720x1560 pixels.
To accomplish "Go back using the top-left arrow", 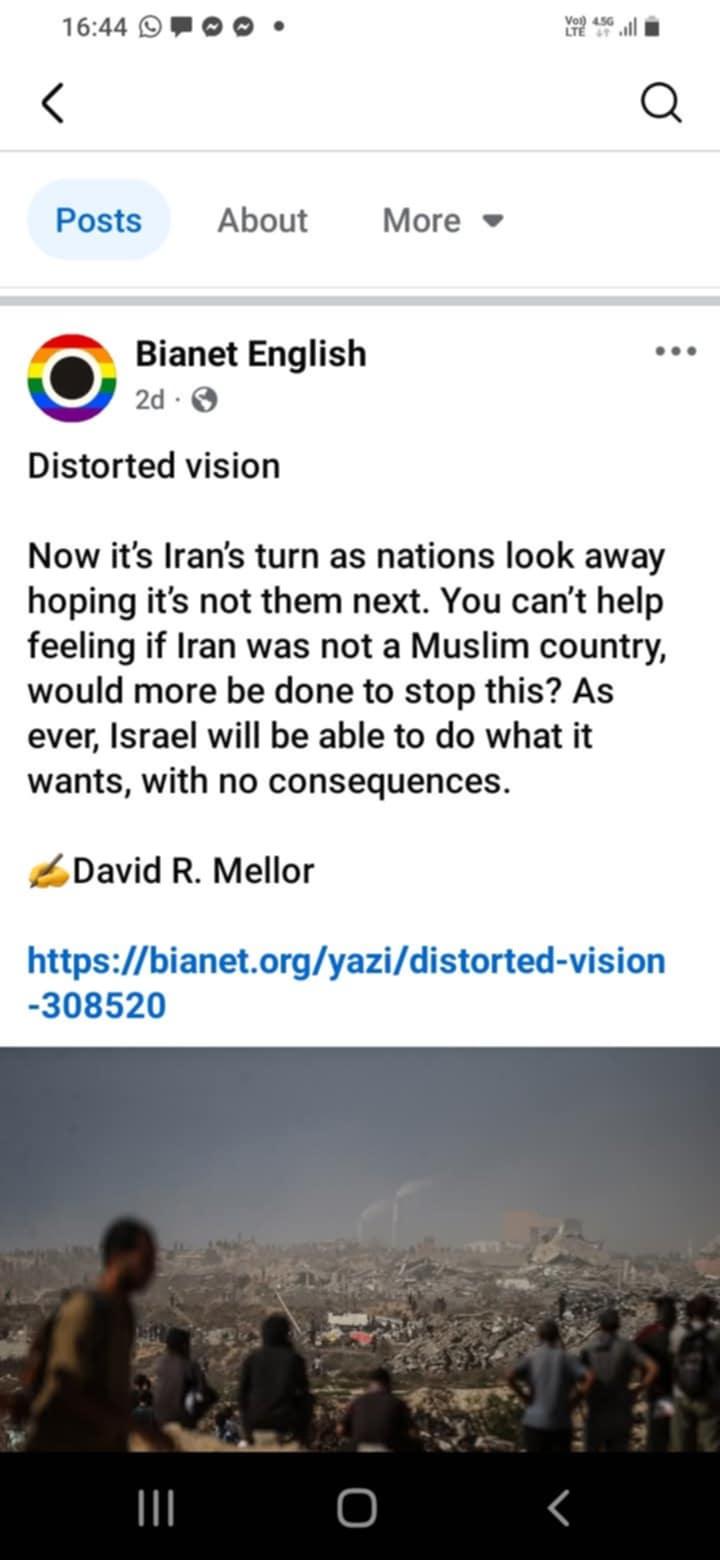I will pos(53,102).
